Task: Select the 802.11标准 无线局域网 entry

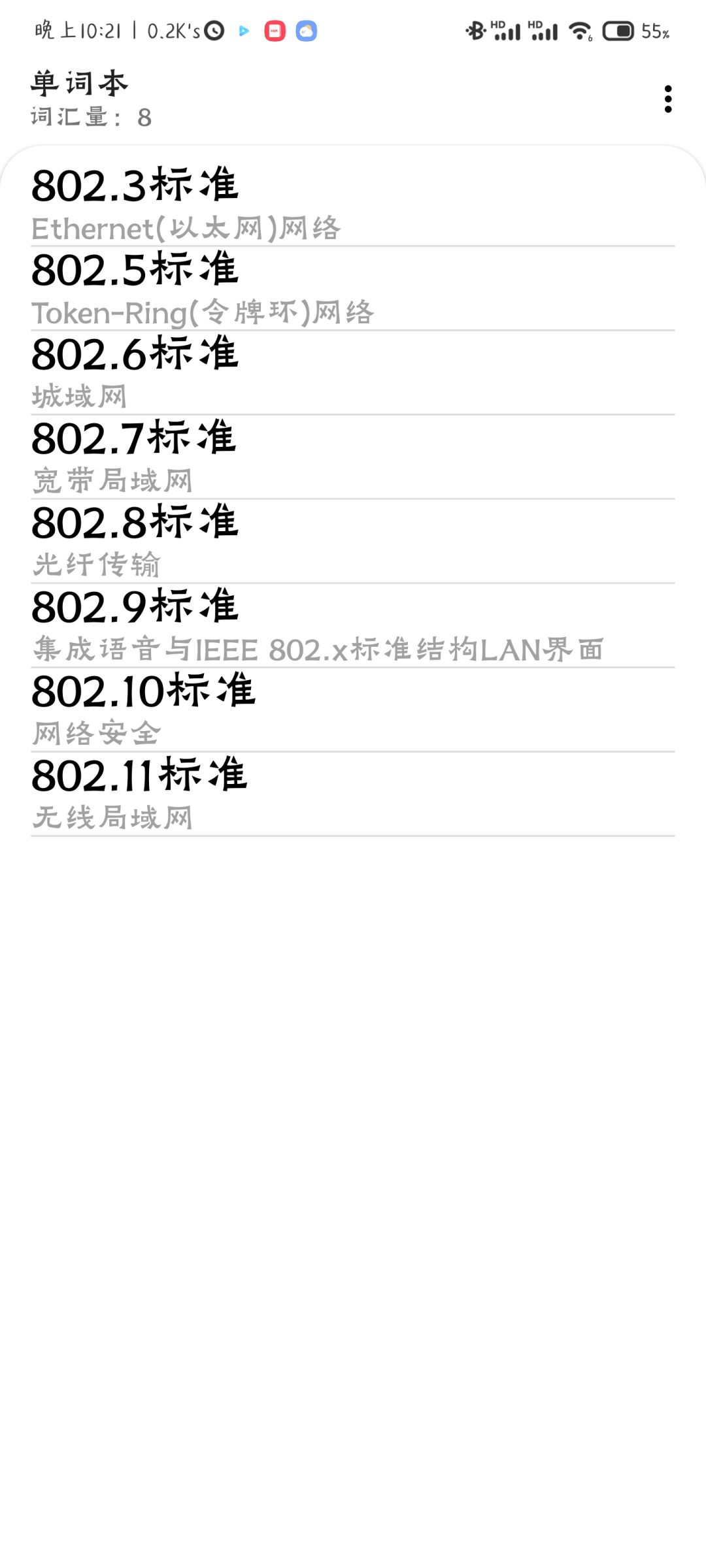Action: [353, 794]
